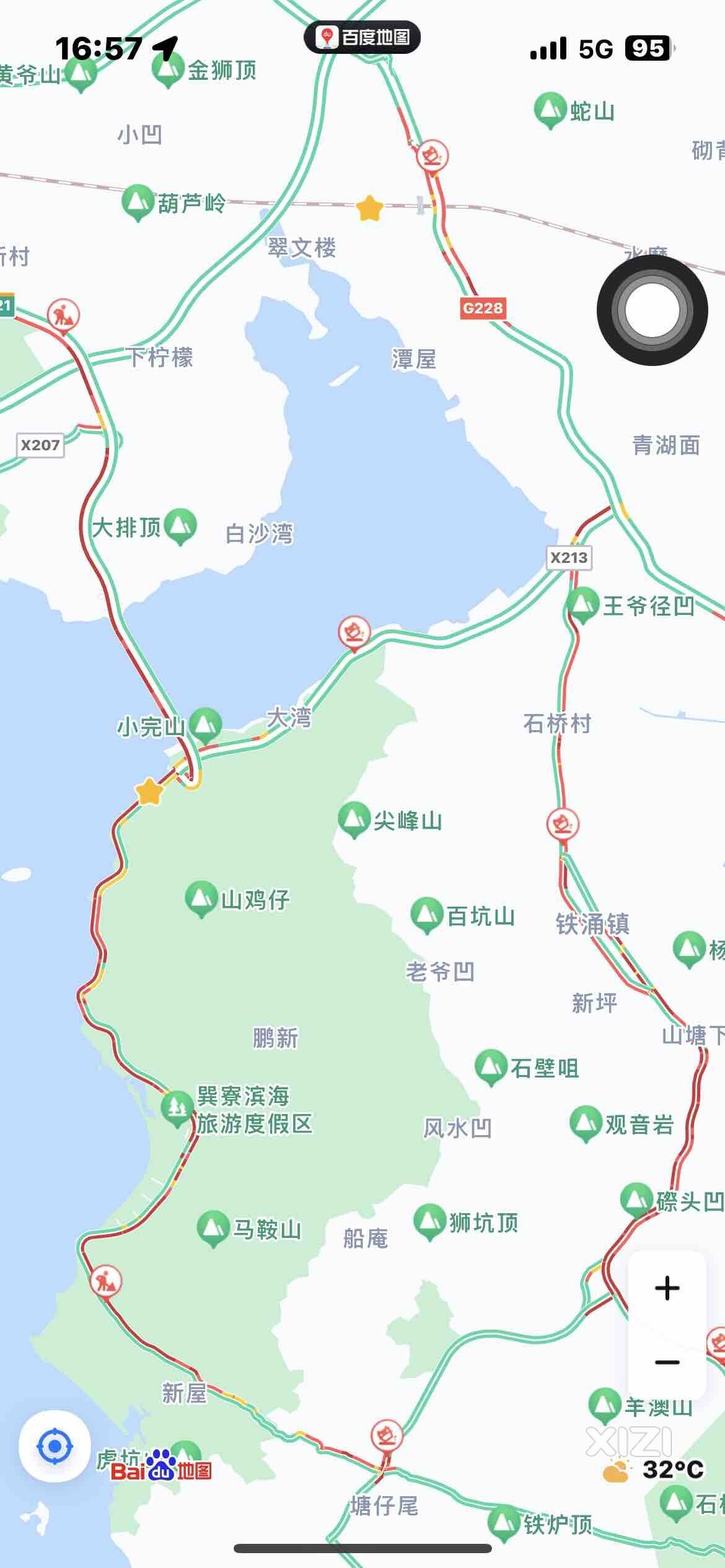Select the 尖峰山 mountain marker
The height and width of the screenshot is (1568, 725).
354,819
